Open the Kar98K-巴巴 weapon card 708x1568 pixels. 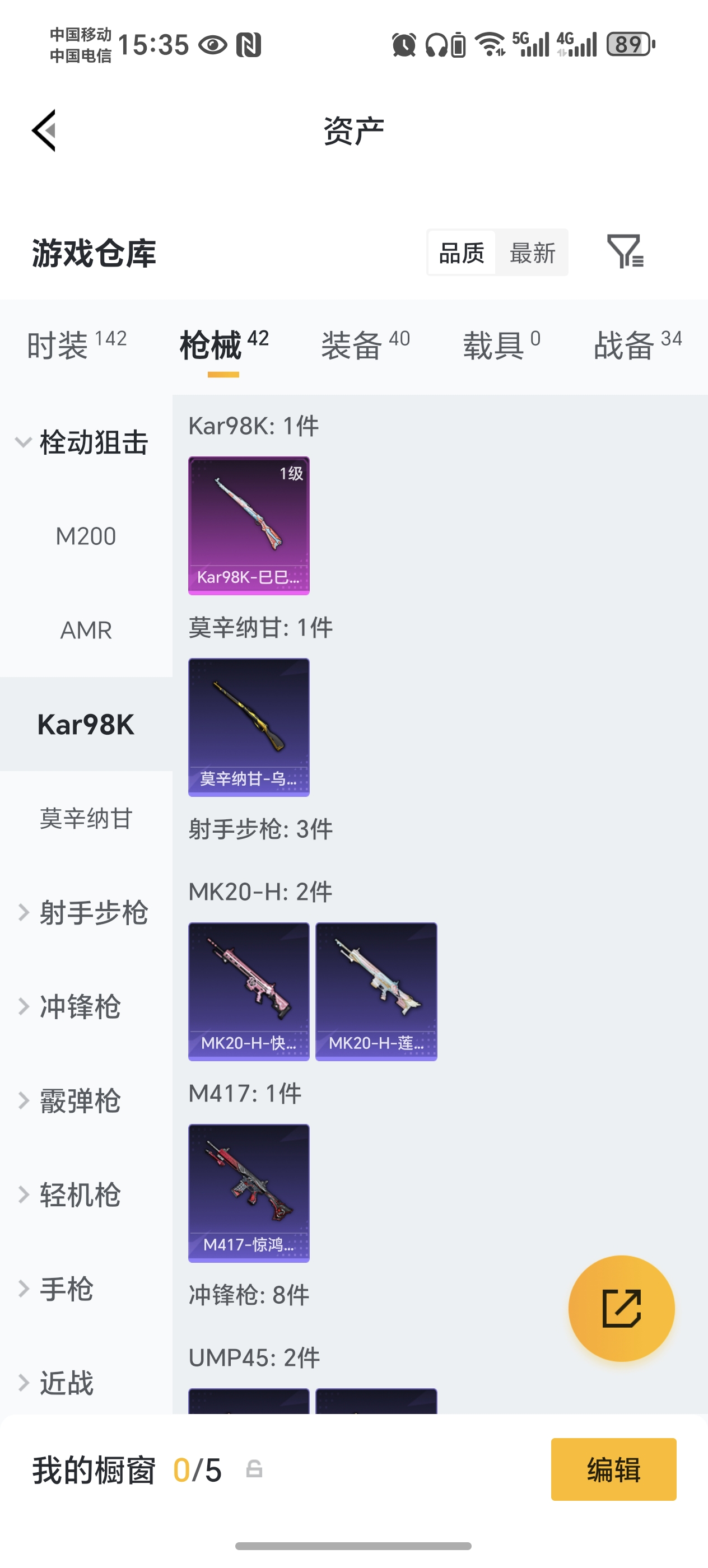[x=249, y=525]
